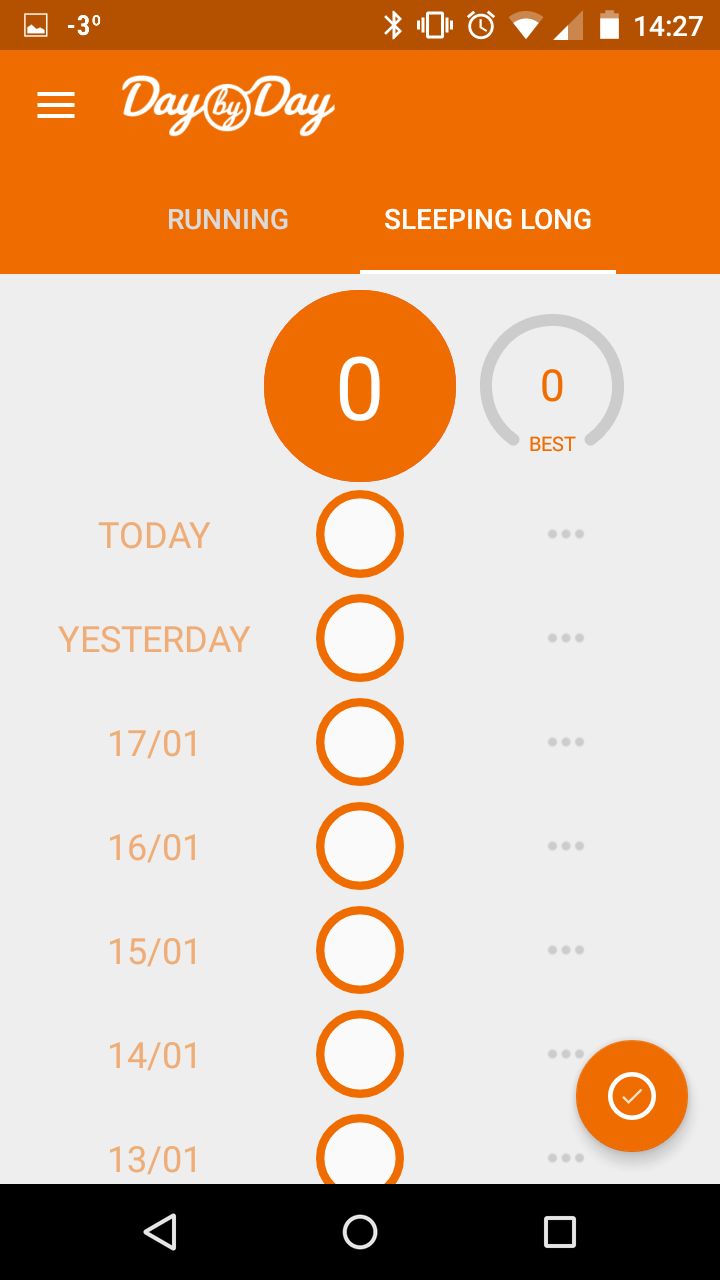Mark Yesterday's circle as done
The image size is (720, 1280).
coord(360,638)
